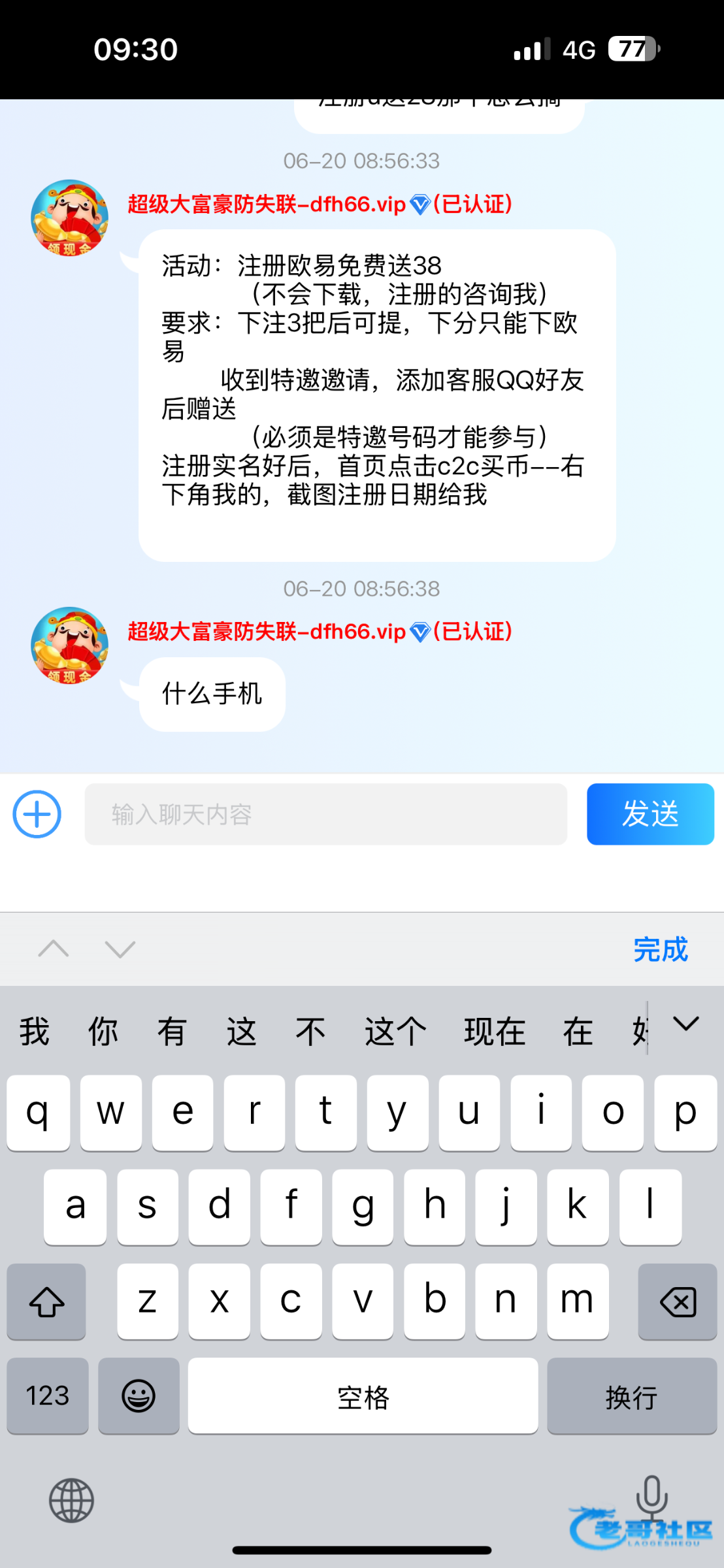
Task: Tap the shift key
Action: point(46,1302)
